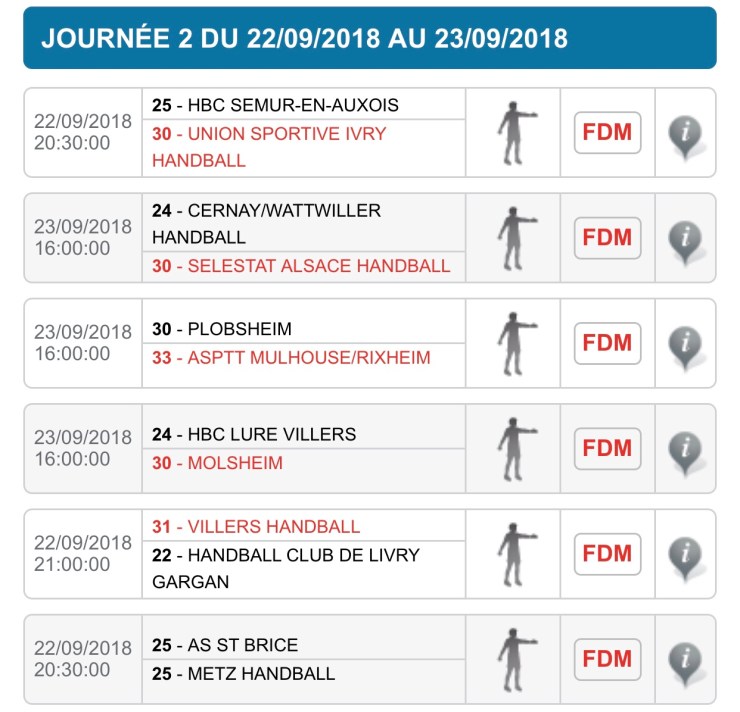View referee for ASPTT Mulhouse/Rixheim match
740x712 pixels.
(x=514, y=343)
